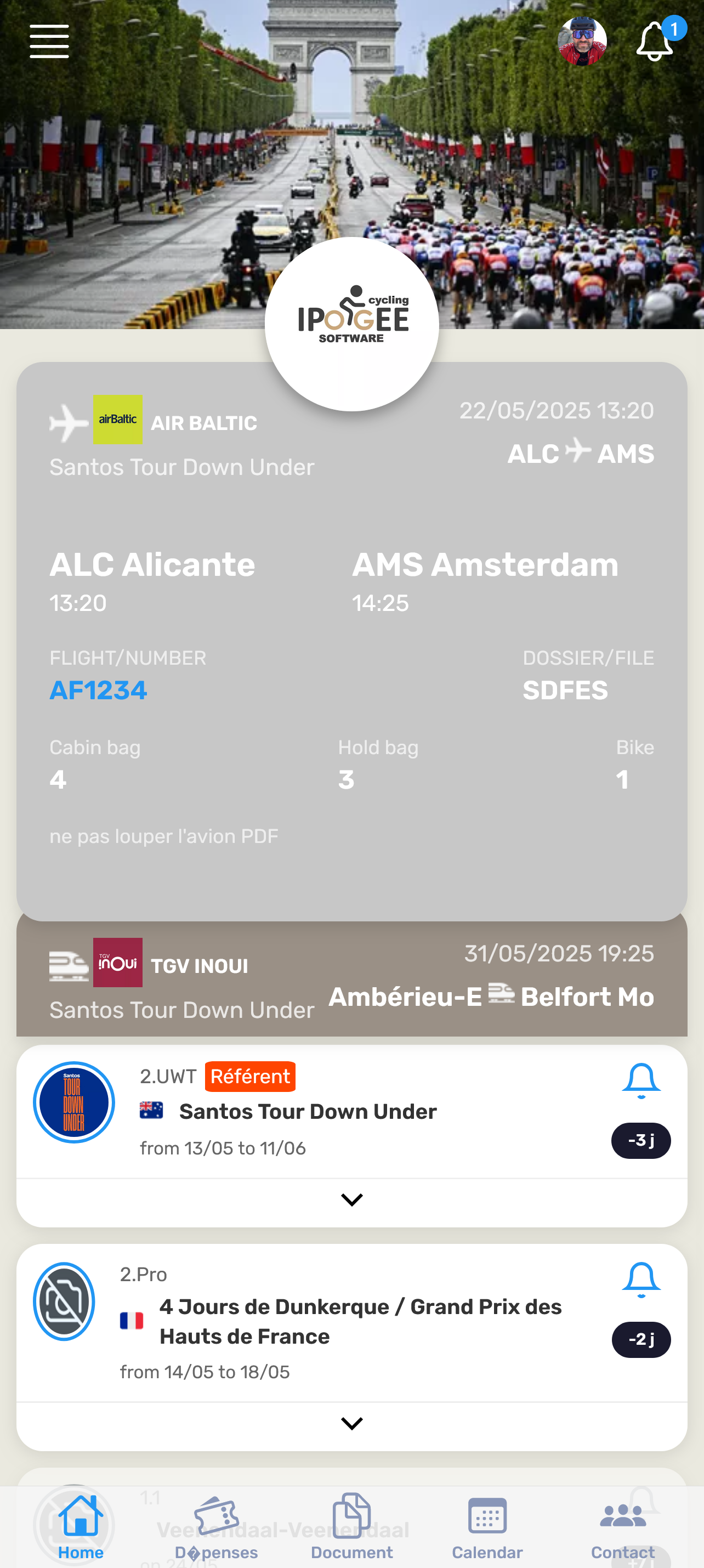Toggle bell for 4 Jours de Dunkerque

coord(641,1280)
